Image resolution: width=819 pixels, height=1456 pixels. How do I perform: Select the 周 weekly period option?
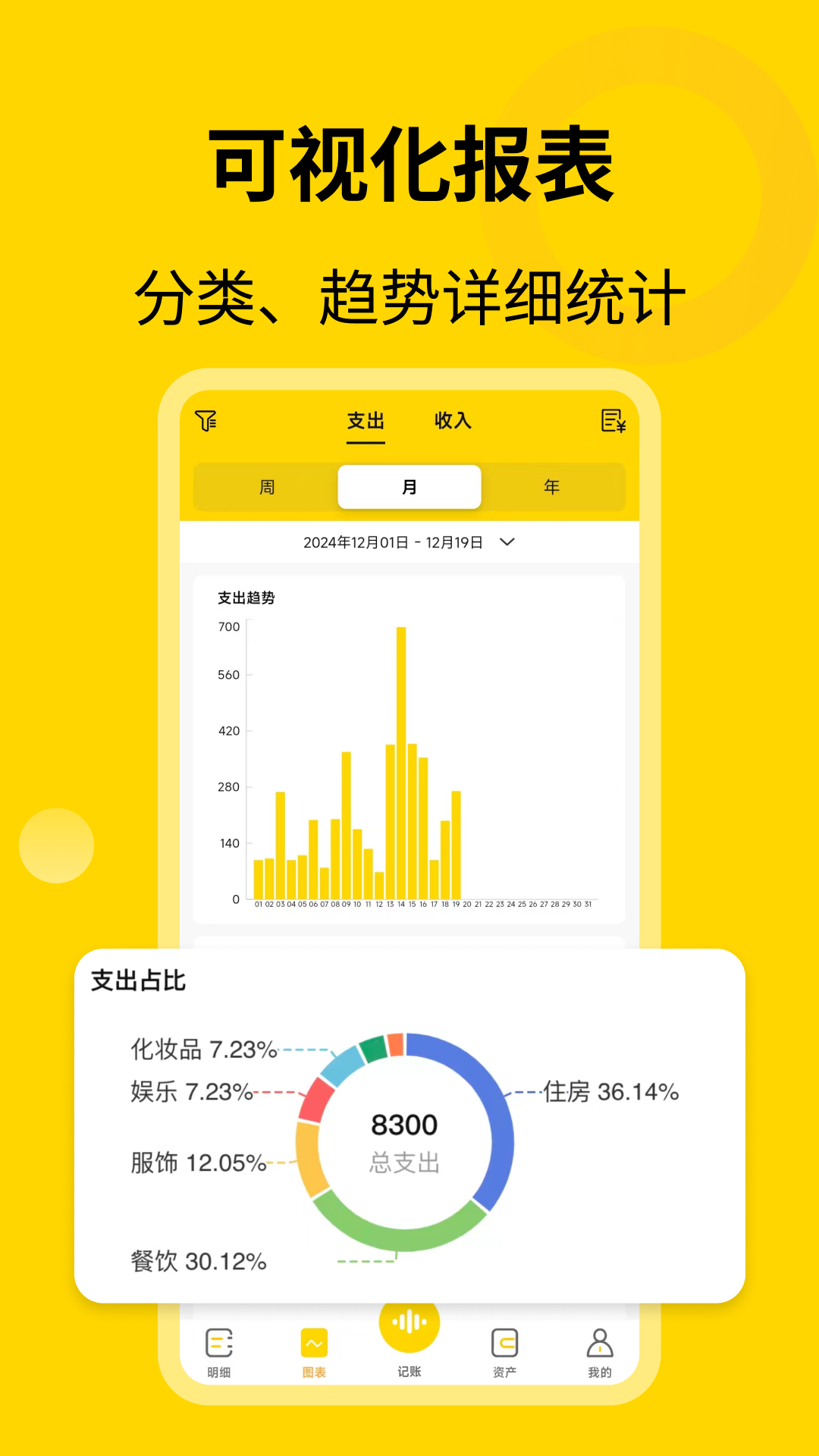coord(267,488)
